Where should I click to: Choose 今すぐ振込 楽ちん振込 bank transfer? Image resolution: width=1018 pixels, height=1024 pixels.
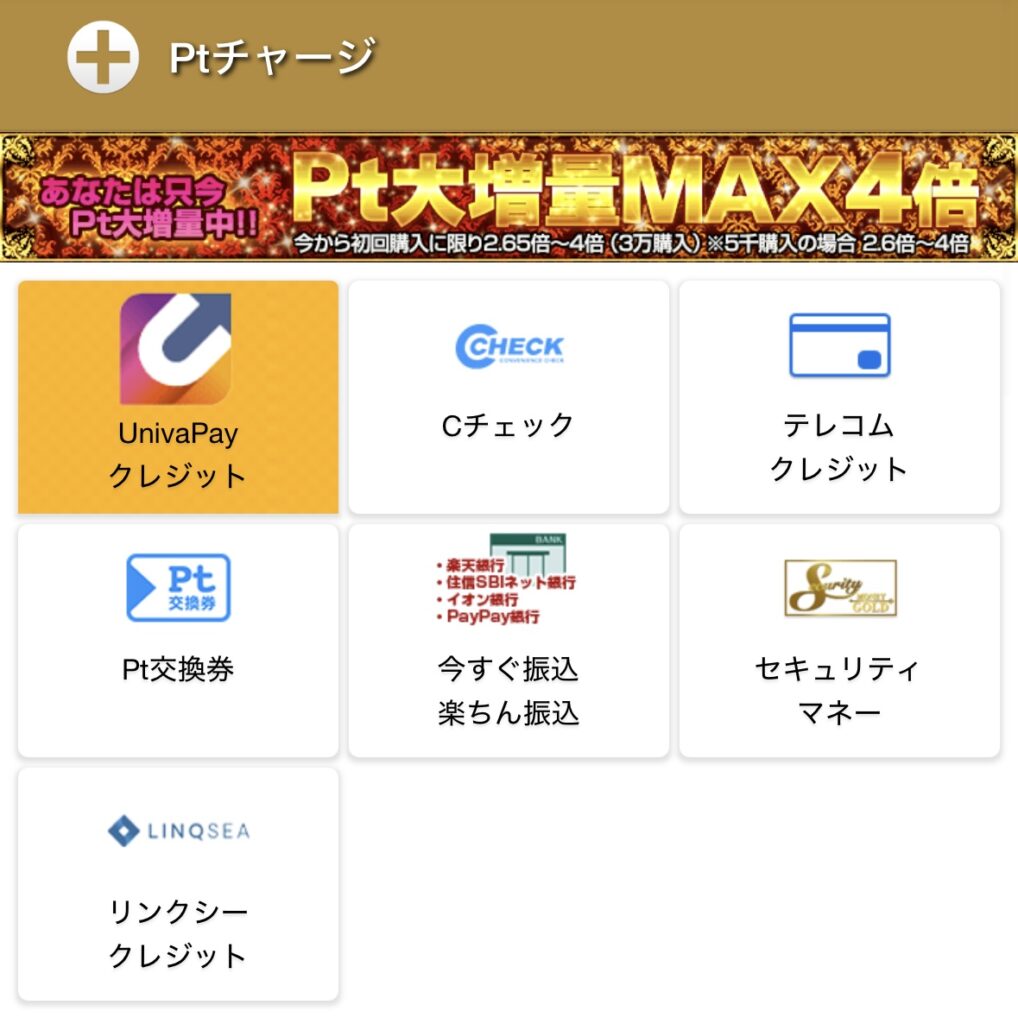click(x=508, y=640)
